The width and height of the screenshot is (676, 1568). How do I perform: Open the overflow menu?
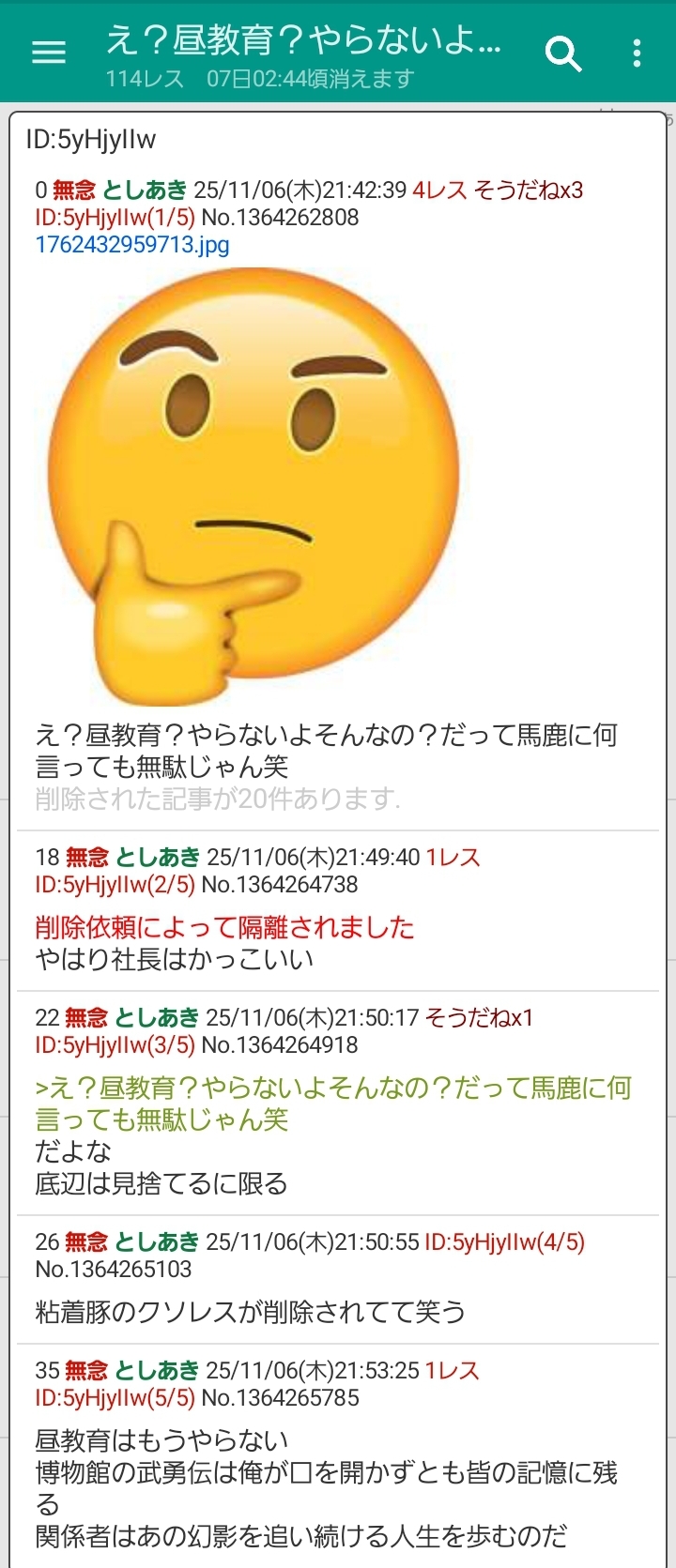[638, 53]
